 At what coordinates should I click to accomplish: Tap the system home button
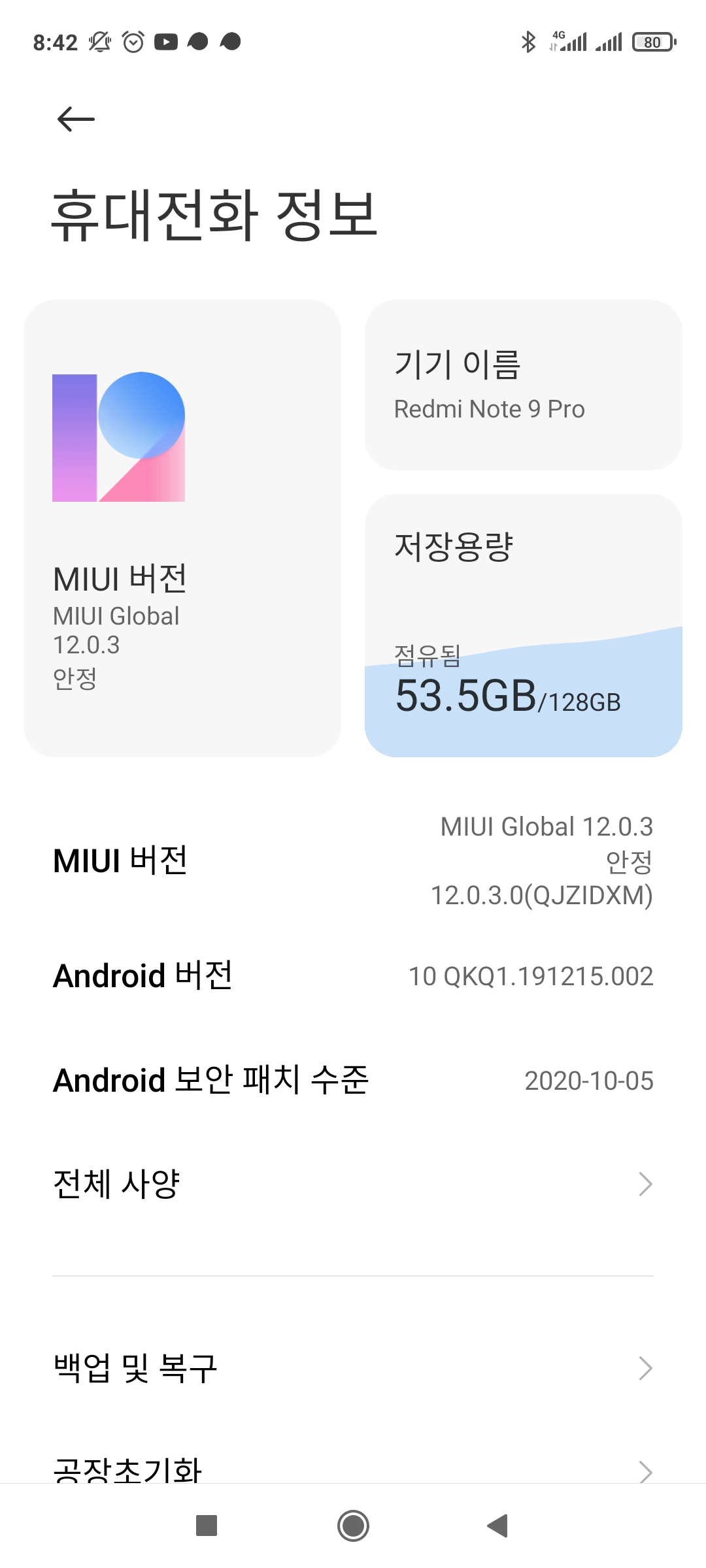[x=353, y=1526]
